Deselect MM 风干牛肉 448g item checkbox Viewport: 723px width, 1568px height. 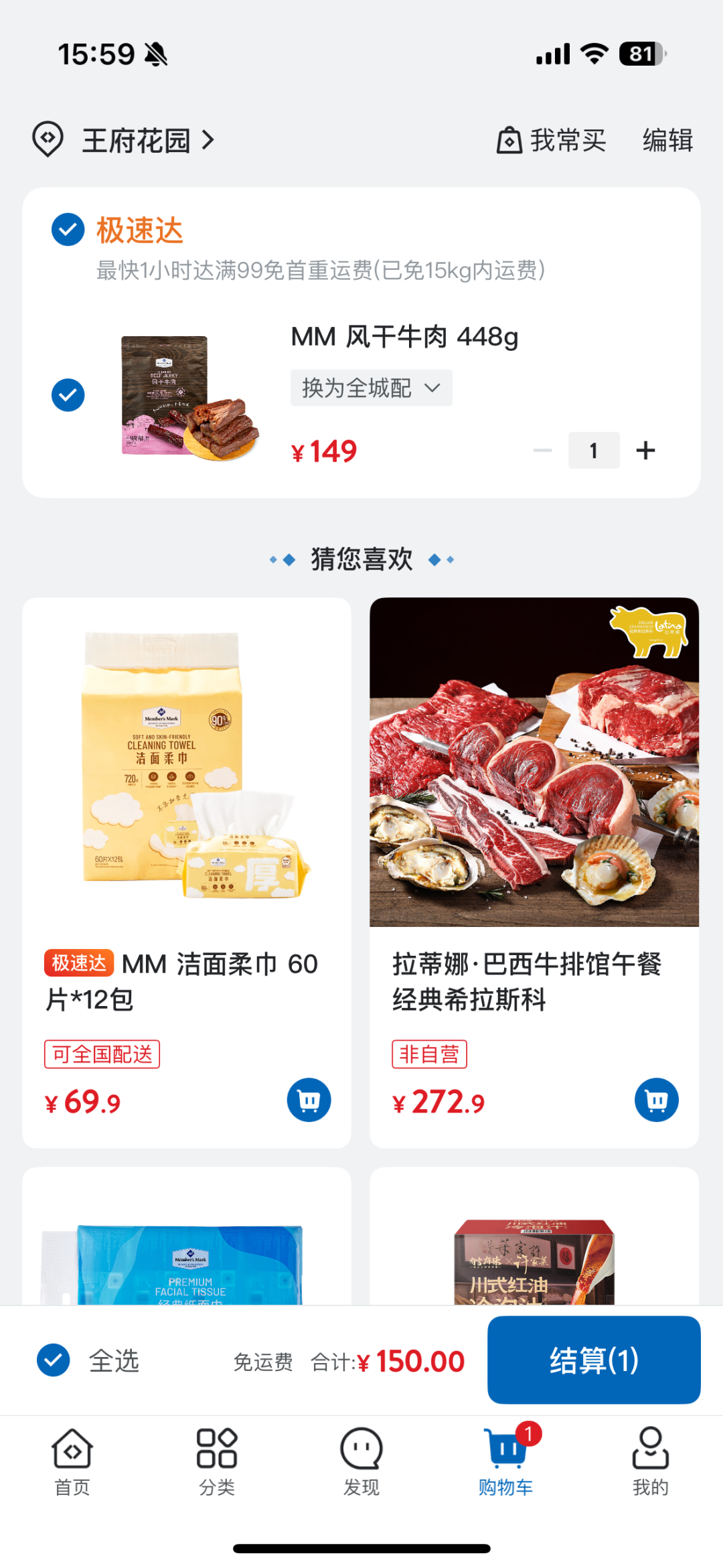point(68,395)
